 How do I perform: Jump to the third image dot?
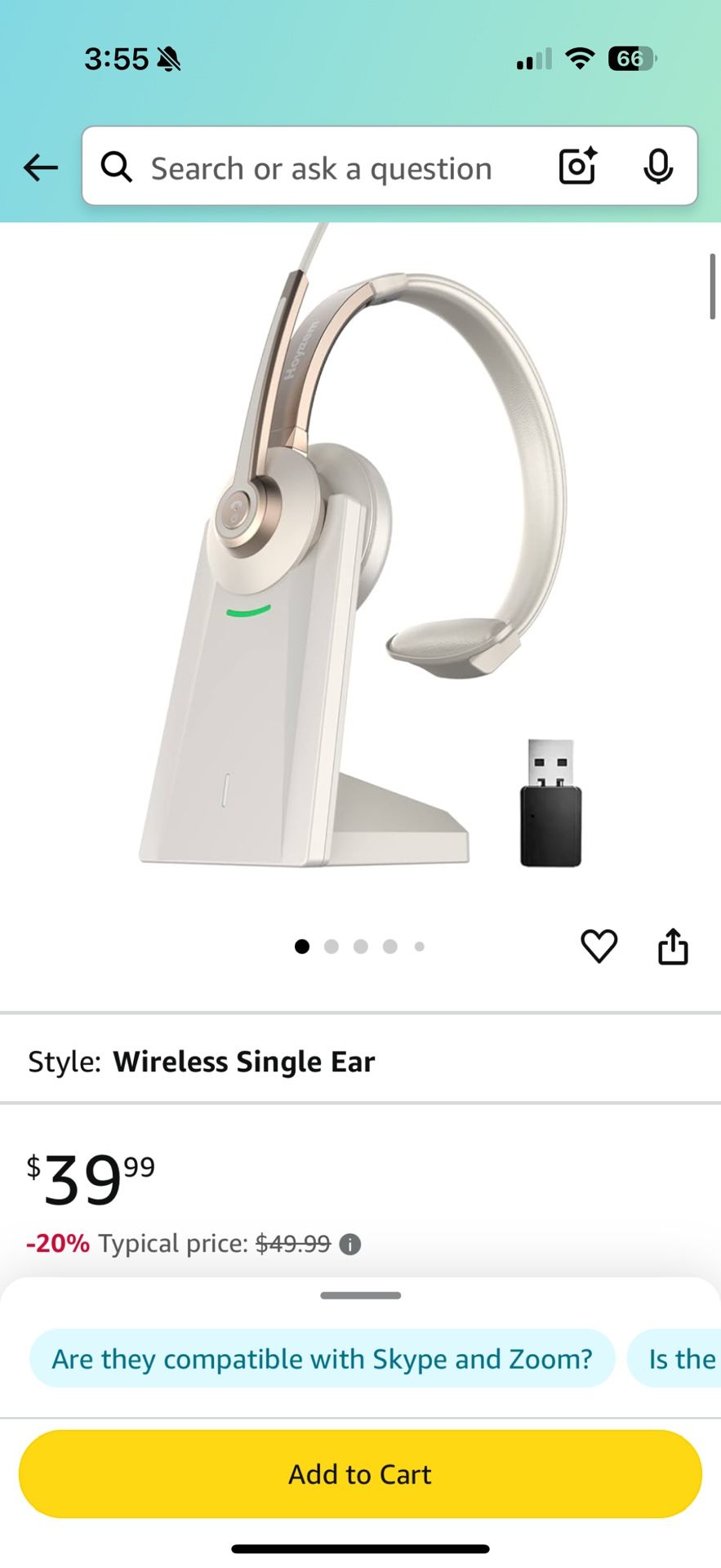click(x=360, y=946)
